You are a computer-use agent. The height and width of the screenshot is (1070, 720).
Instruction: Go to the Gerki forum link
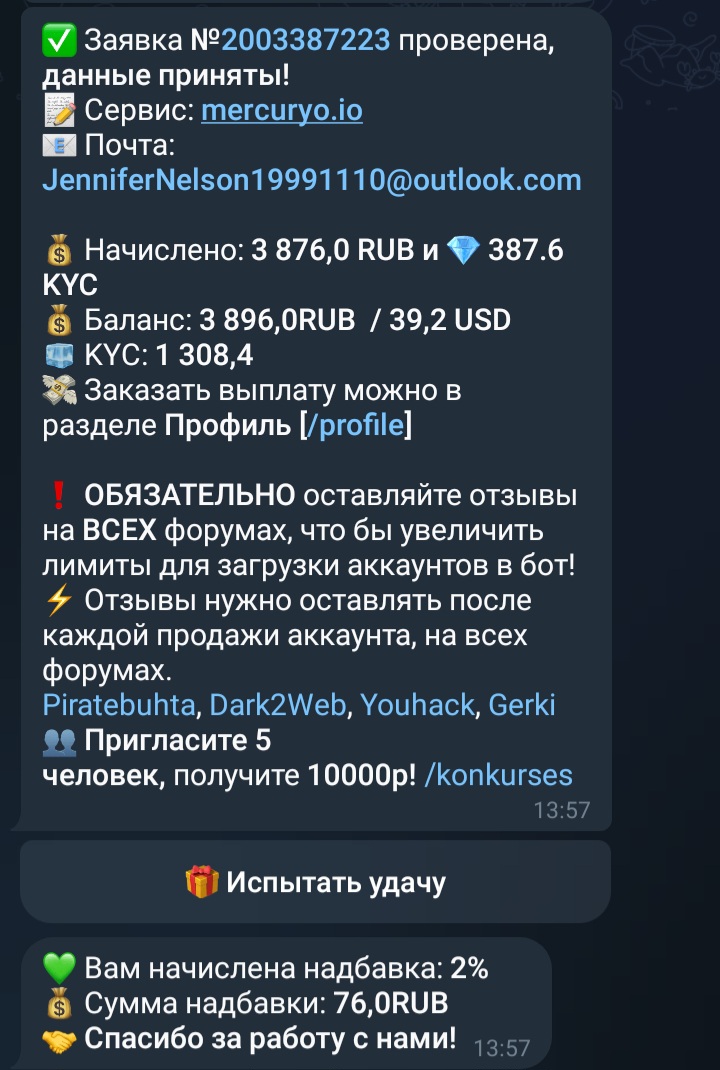pyautogui.click(x=521, y=705)
